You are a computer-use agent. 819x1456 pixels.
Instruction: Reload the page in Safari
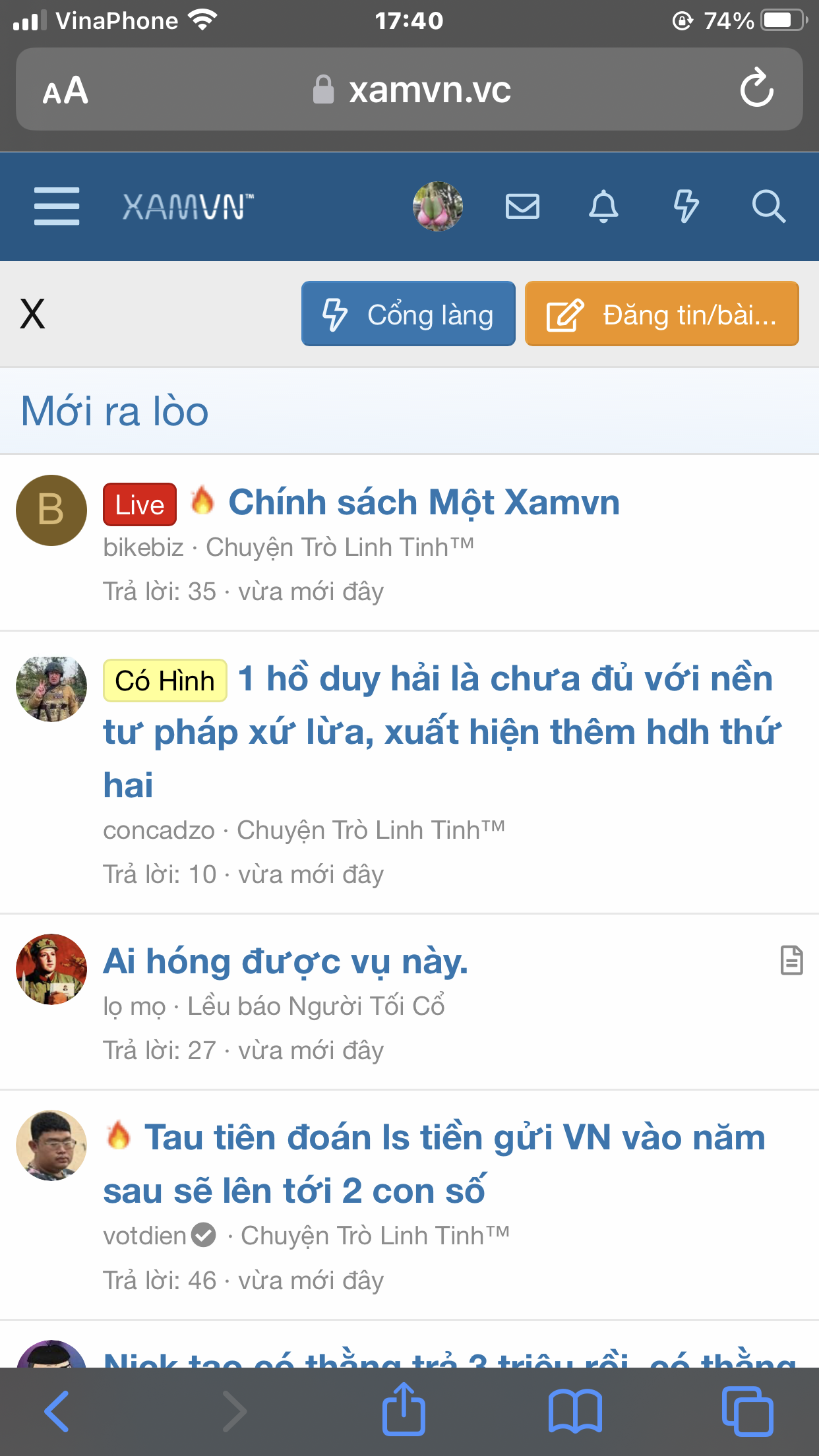pyautogui.click(x=756, y=89)
